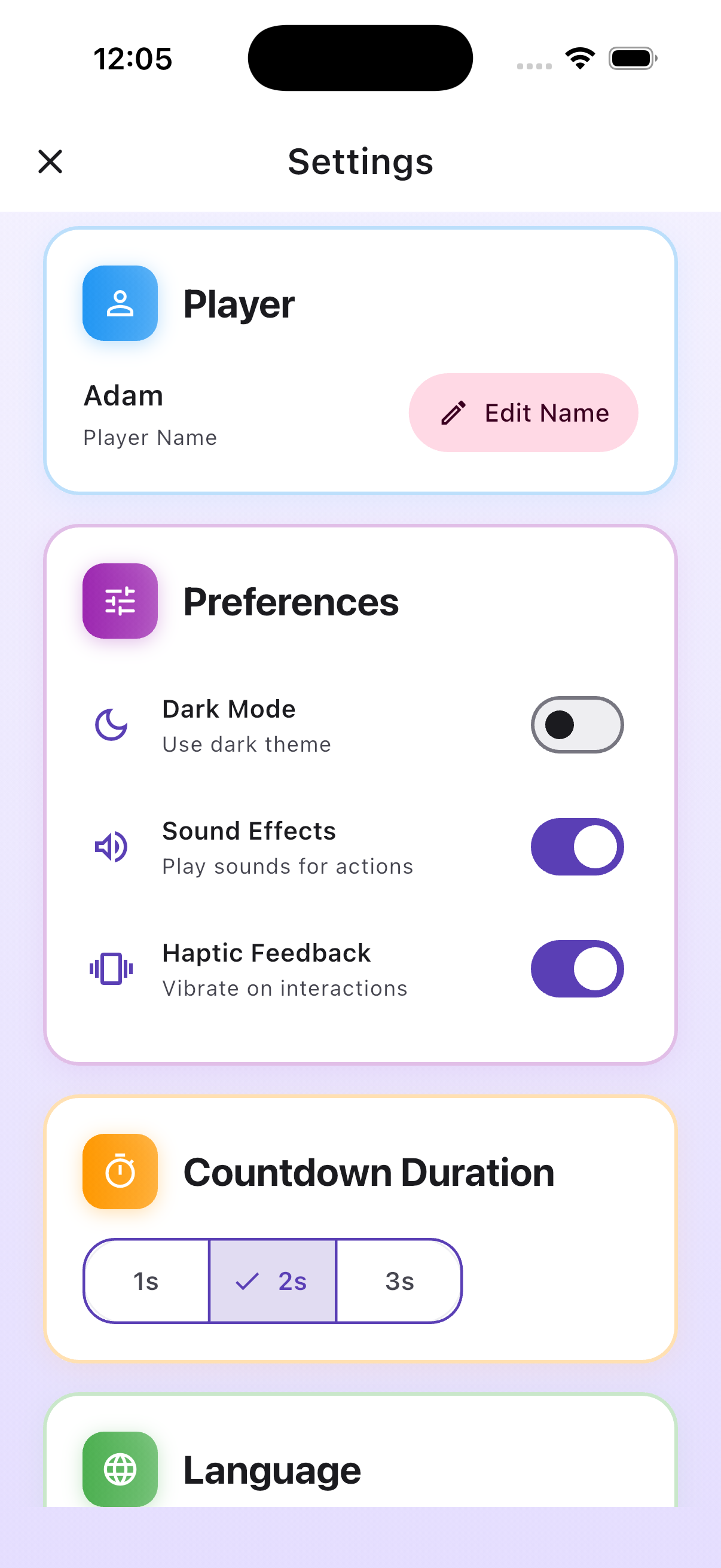Enable Dark Mode

(577, 725)
